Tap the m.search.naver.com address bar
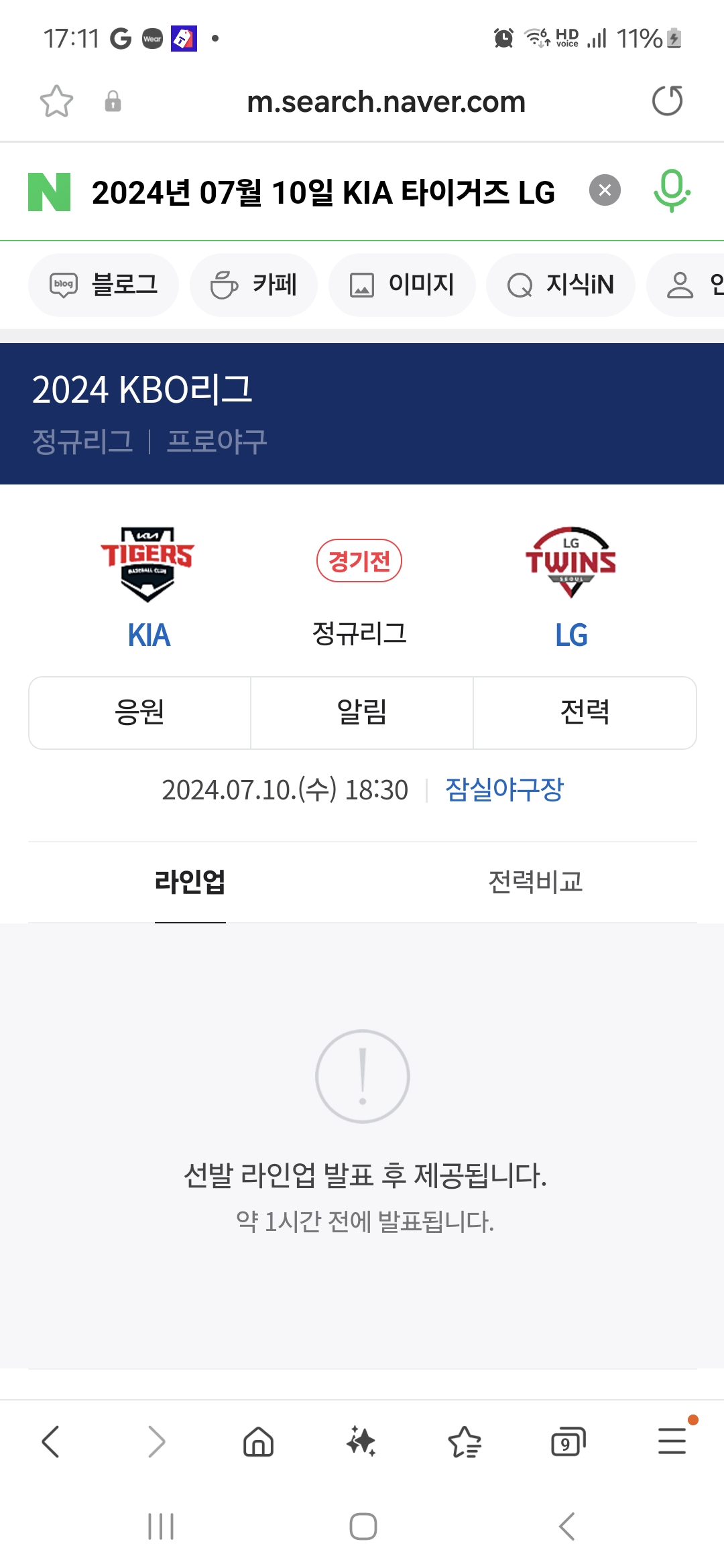The image size is (724, 1568). [386, 102]
